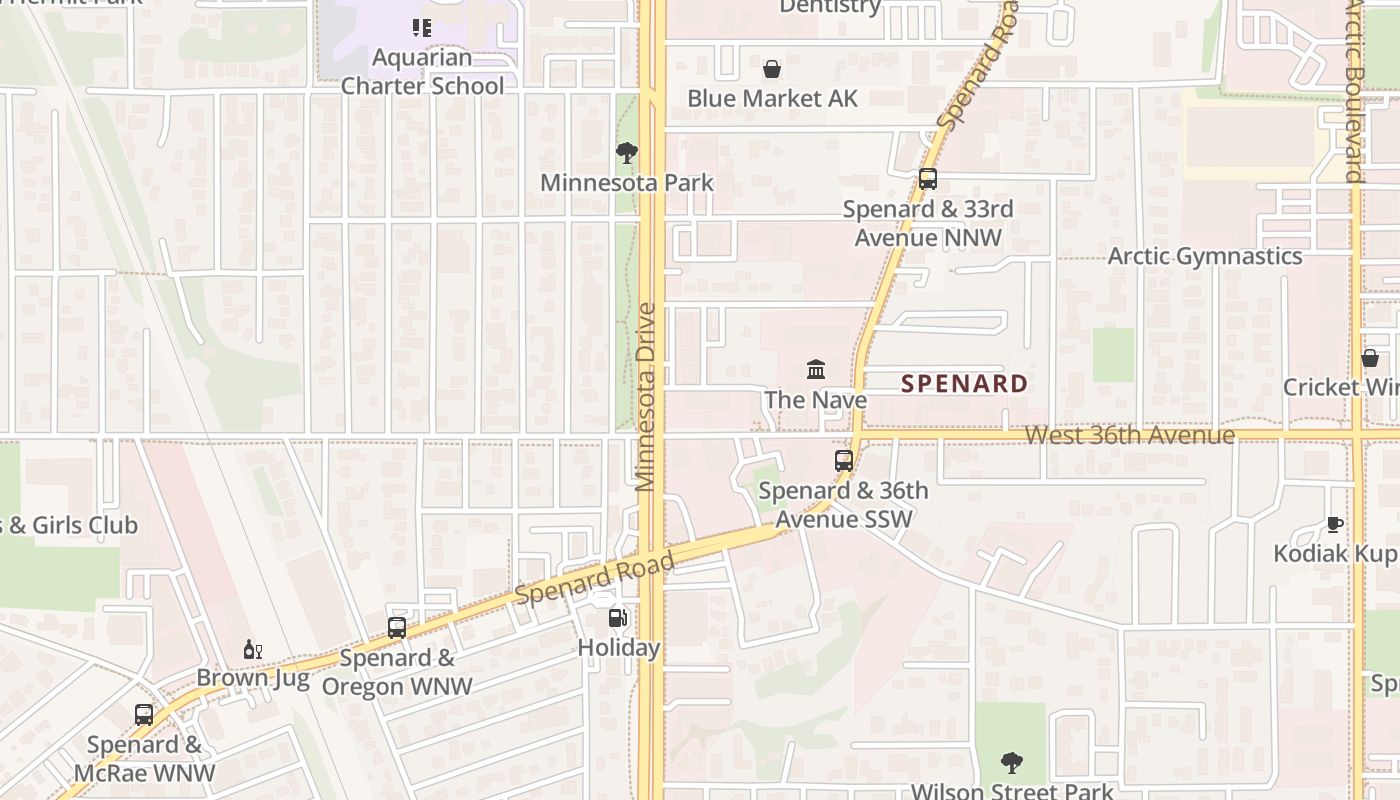Open the Blue Market AK shop marker

[772, 69]
